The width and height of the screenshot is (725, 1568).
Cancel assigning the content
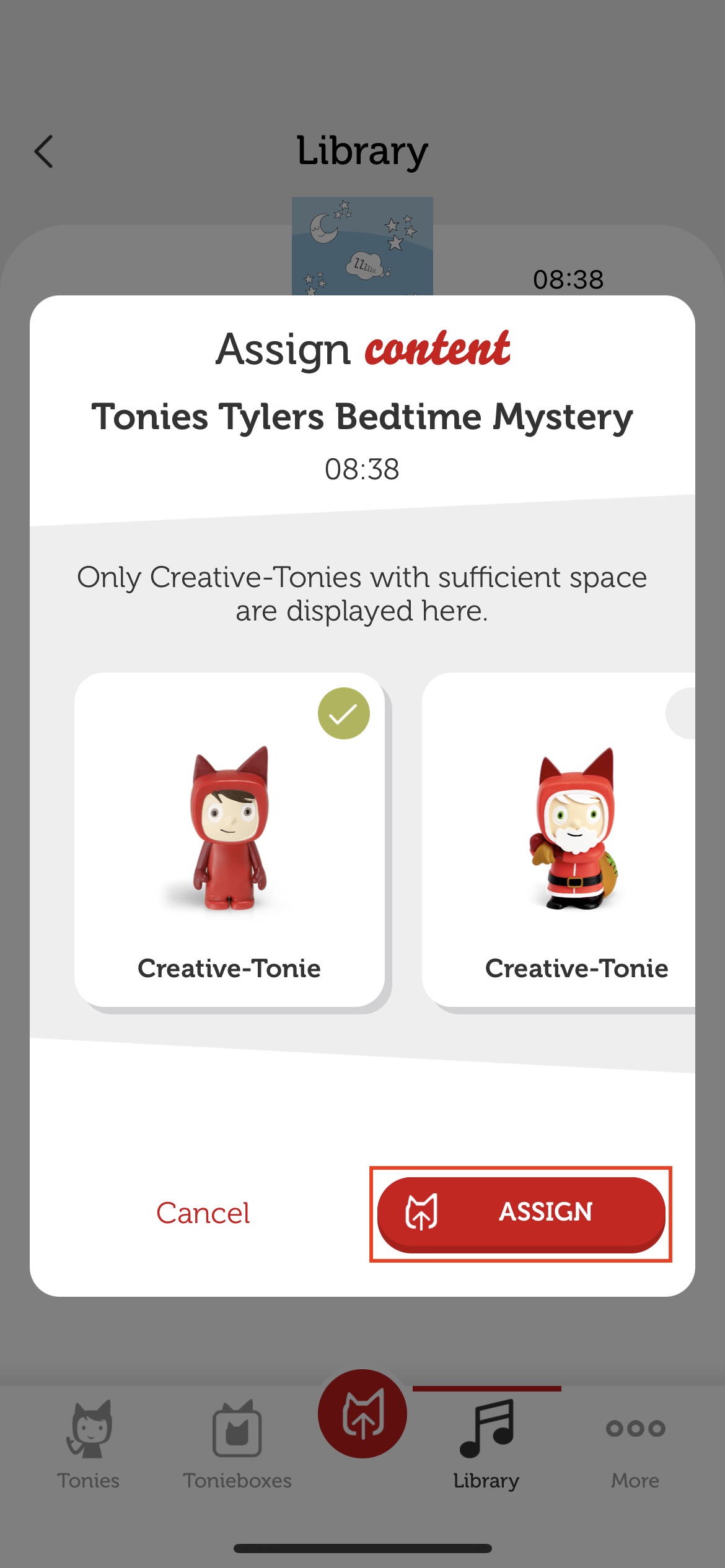pos(203,1213)
